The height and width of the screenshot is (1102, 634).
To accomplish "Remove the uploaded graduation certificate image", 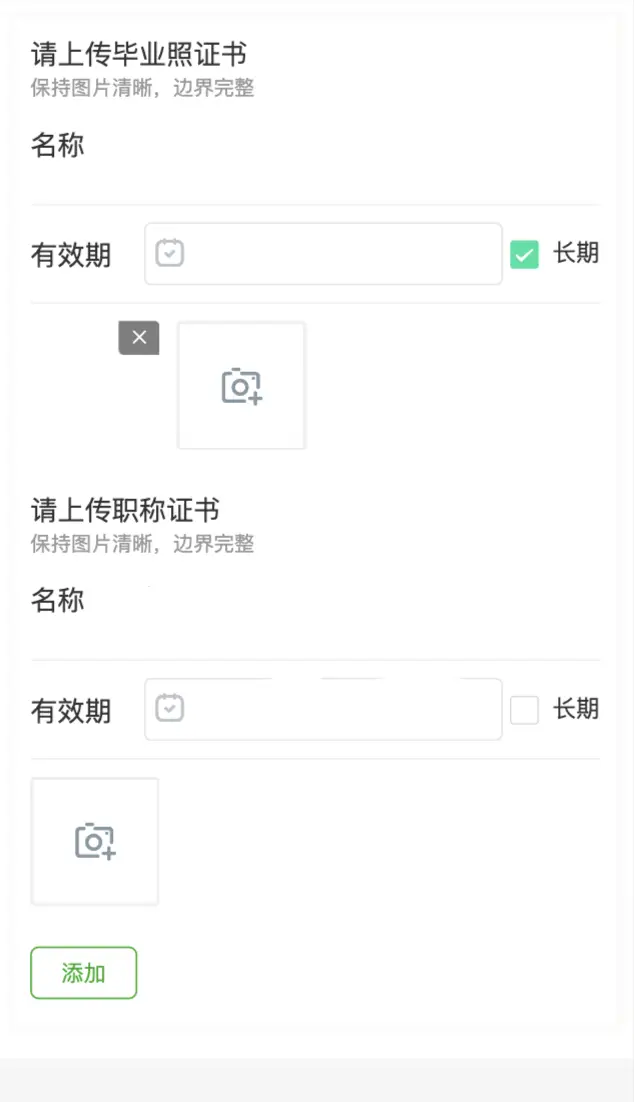I will tap(139, 337).
